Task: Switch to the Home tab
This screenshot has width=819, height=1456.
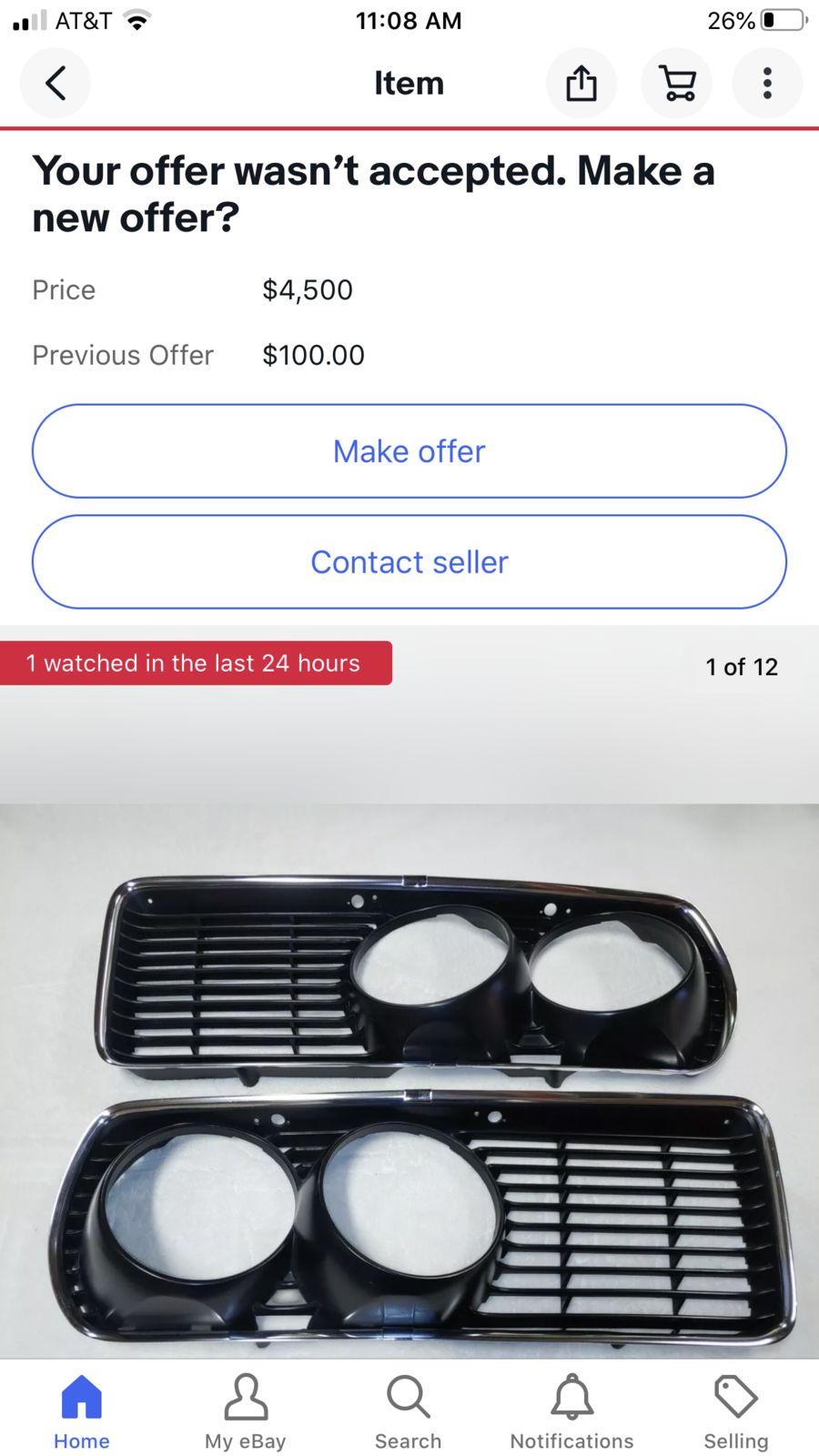Action: 82,1412
